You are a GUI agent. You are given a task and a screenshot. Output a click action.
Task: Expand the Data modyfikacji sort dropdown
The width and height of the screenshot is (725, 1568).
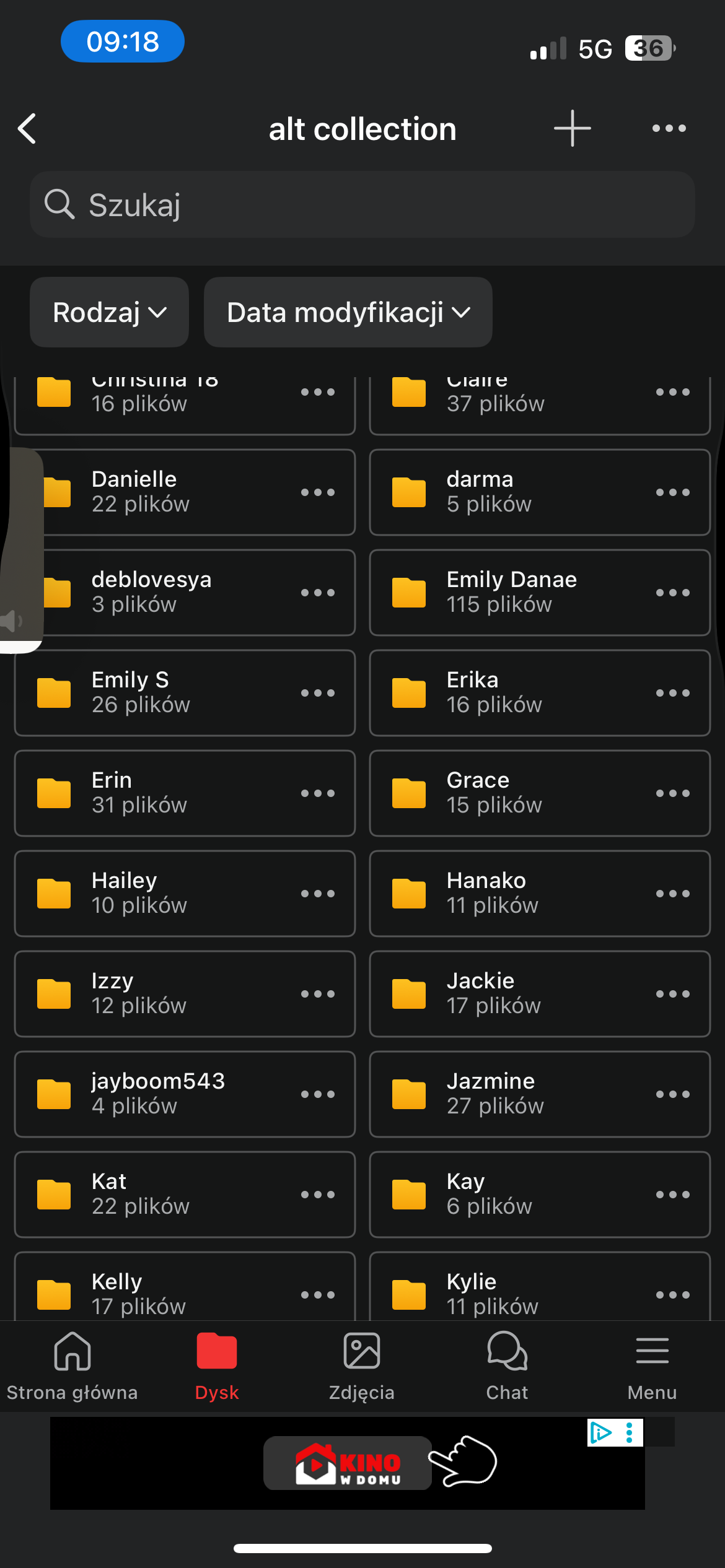tap(348, 312)
